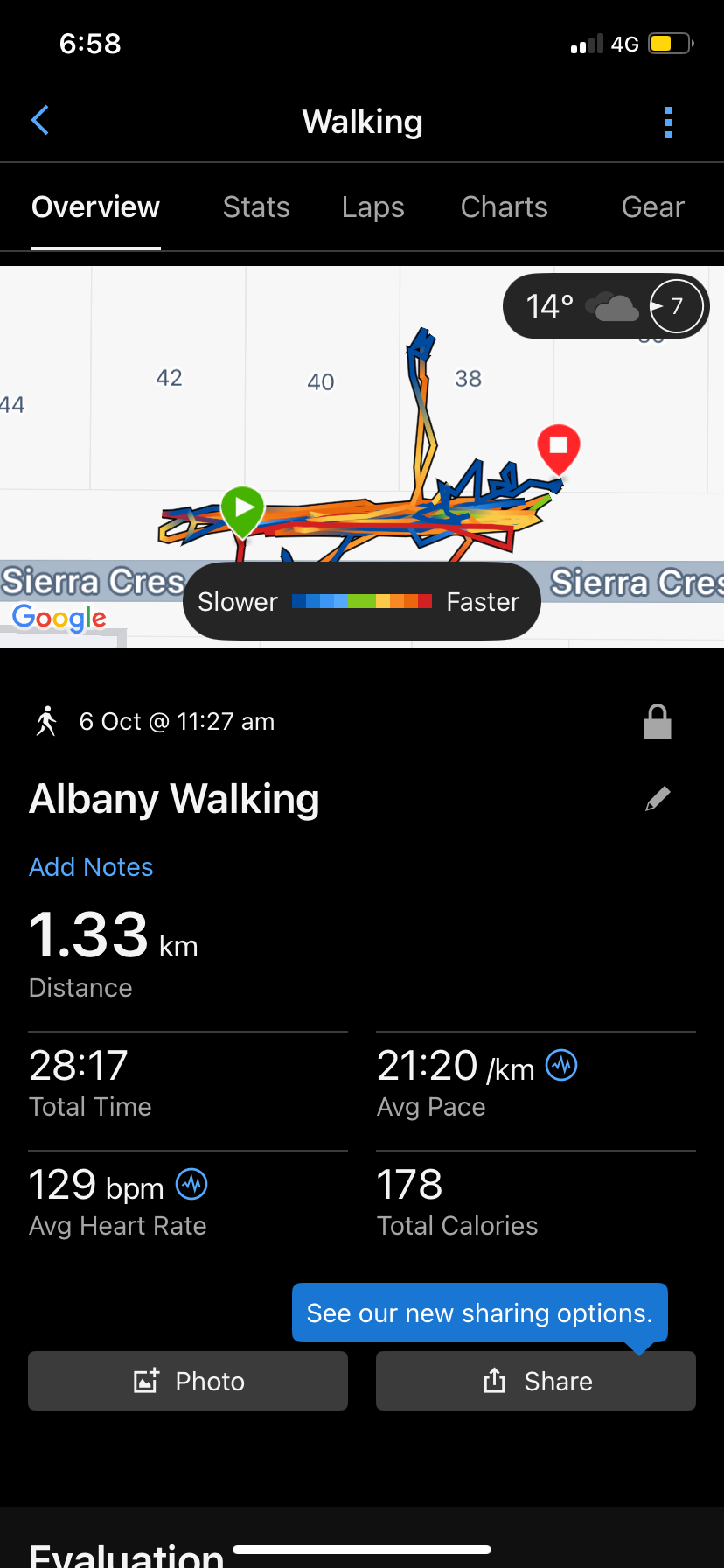Tap the privacy lock icon
This screenshot has width=724, height=1568.
[658, 723]
